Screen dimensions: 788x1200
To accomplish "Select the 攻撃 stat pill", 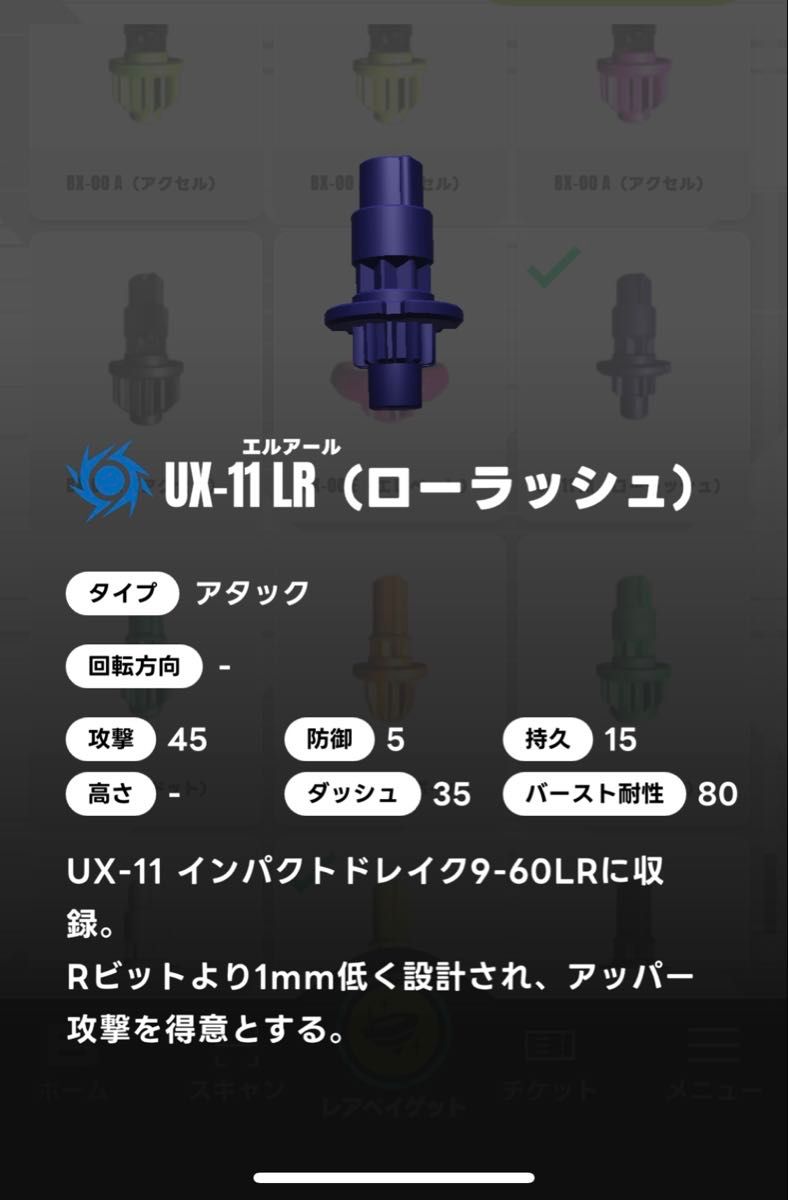I will [110, 738].
